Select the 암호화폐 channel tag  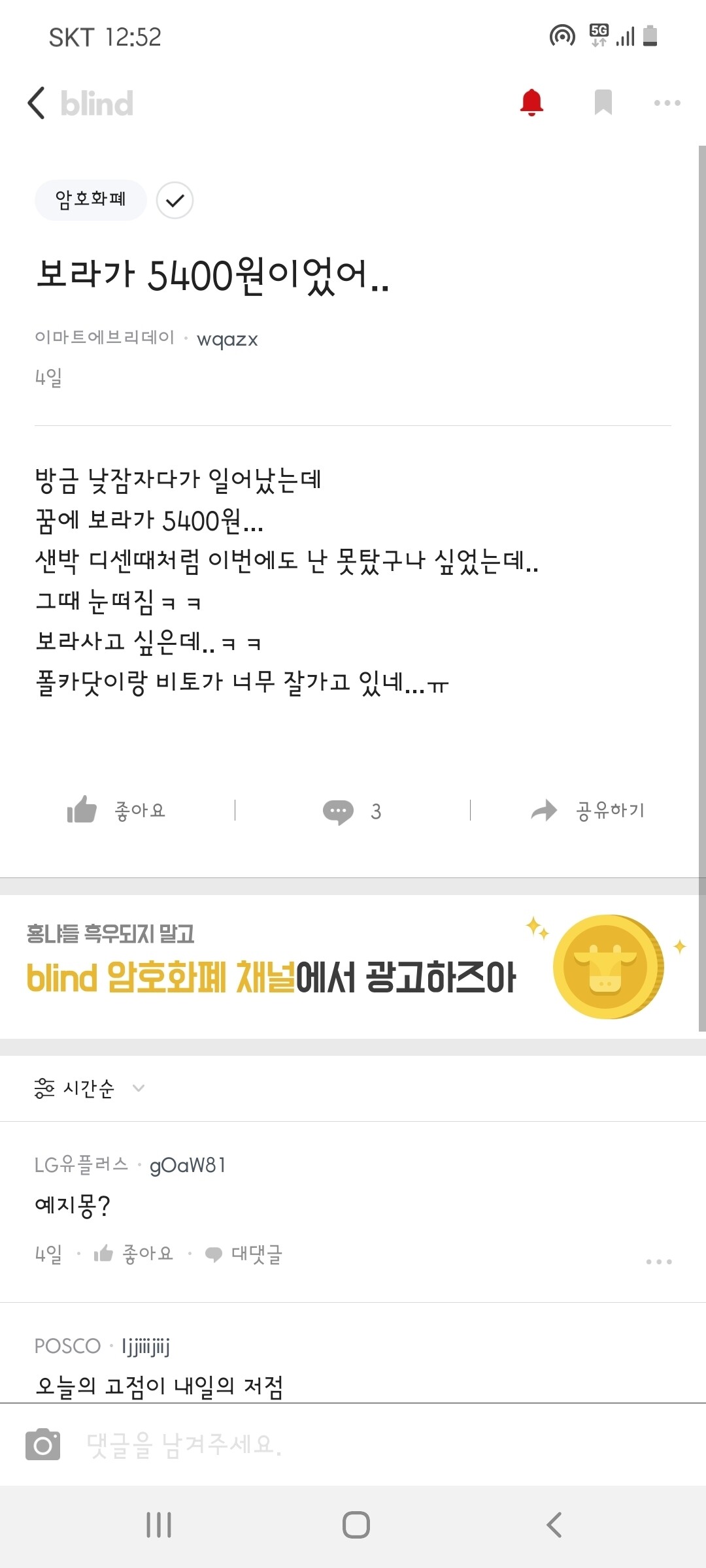coord(91,199)
